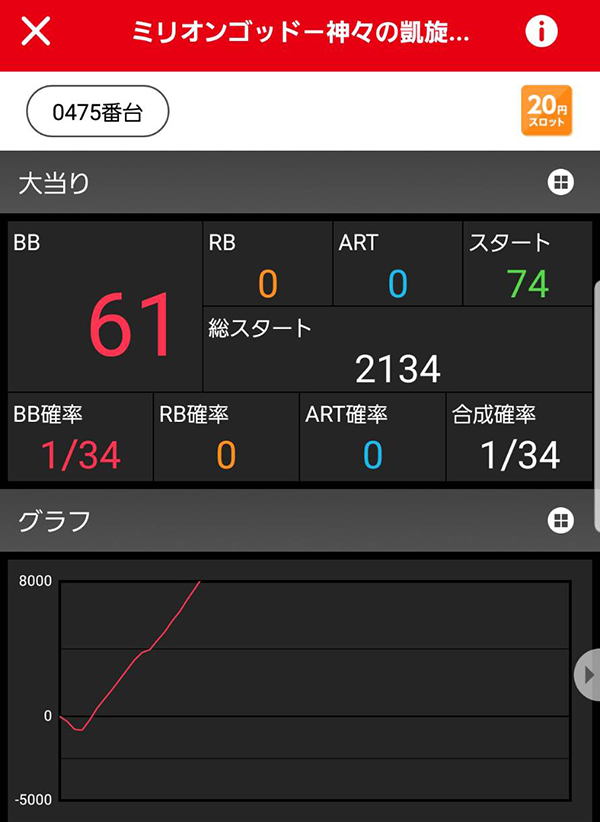This screenshot has height=822, width=600.
Task: Open the grid icon beside 大当り
Action: point(560,181)
